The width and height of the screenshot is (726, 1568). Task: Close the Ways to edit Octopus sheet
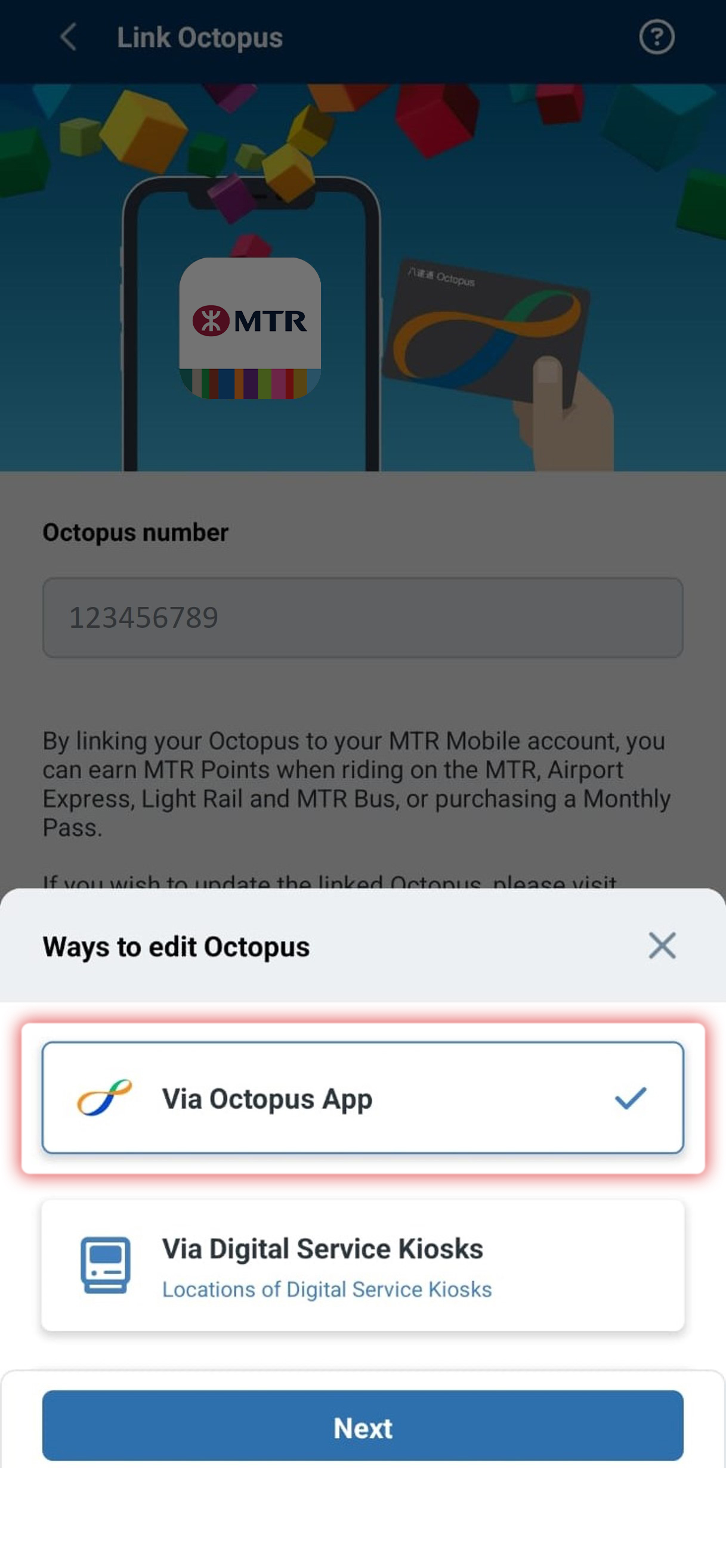[x=662, y=946]
